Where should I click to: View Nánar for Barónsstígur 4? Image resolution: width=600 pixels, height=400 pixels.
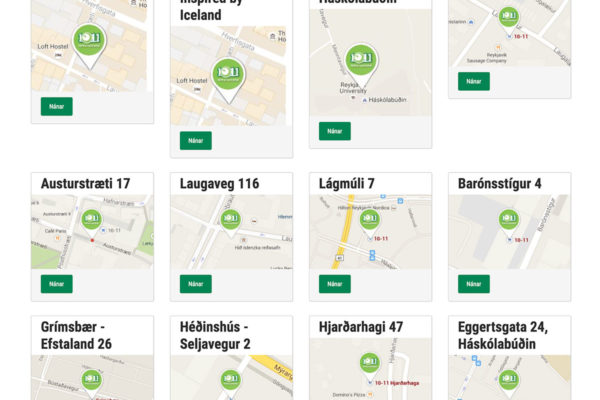point(473,284)
